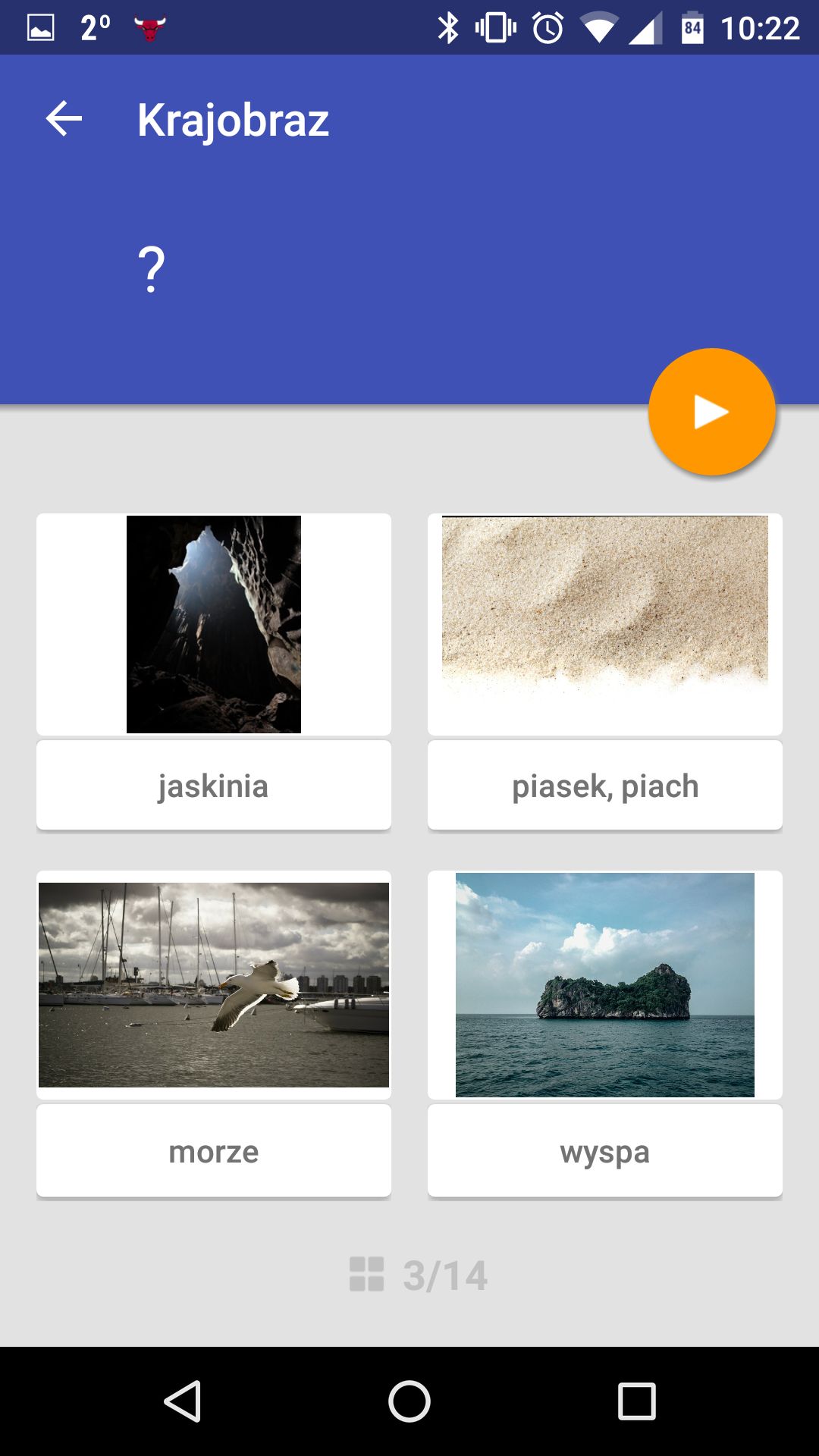Go back using the app bar arrow
The width and height of the screenshot is (819, 1456).
[x=64, y=119]
